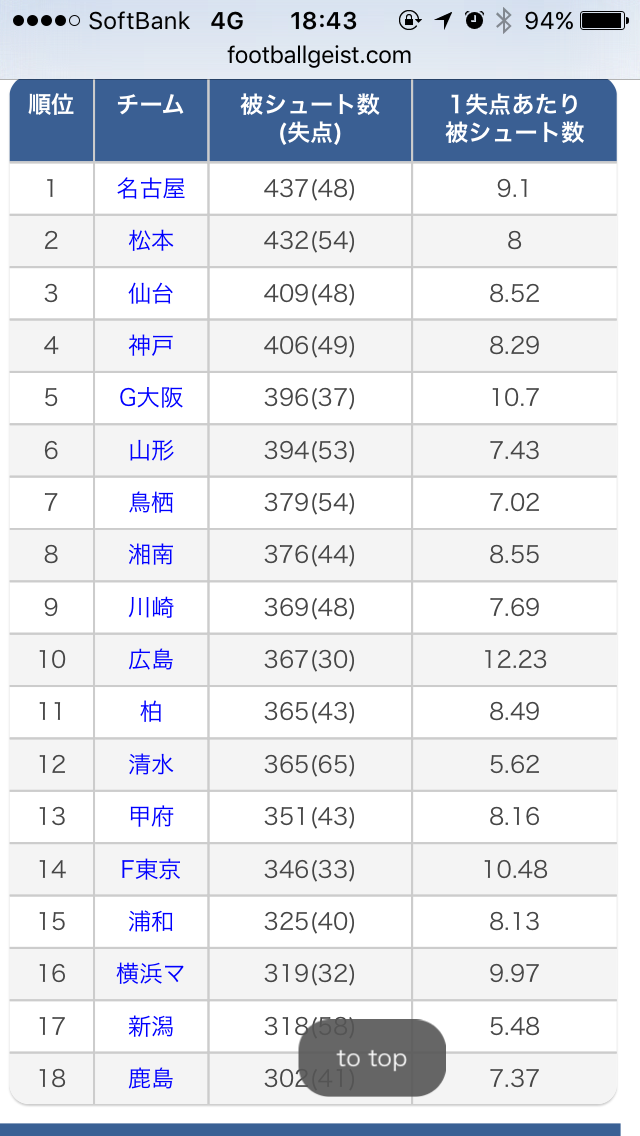The image size is (640, 1136).
Task: Open the 鹿島 team page
Action: (151, 1079)
